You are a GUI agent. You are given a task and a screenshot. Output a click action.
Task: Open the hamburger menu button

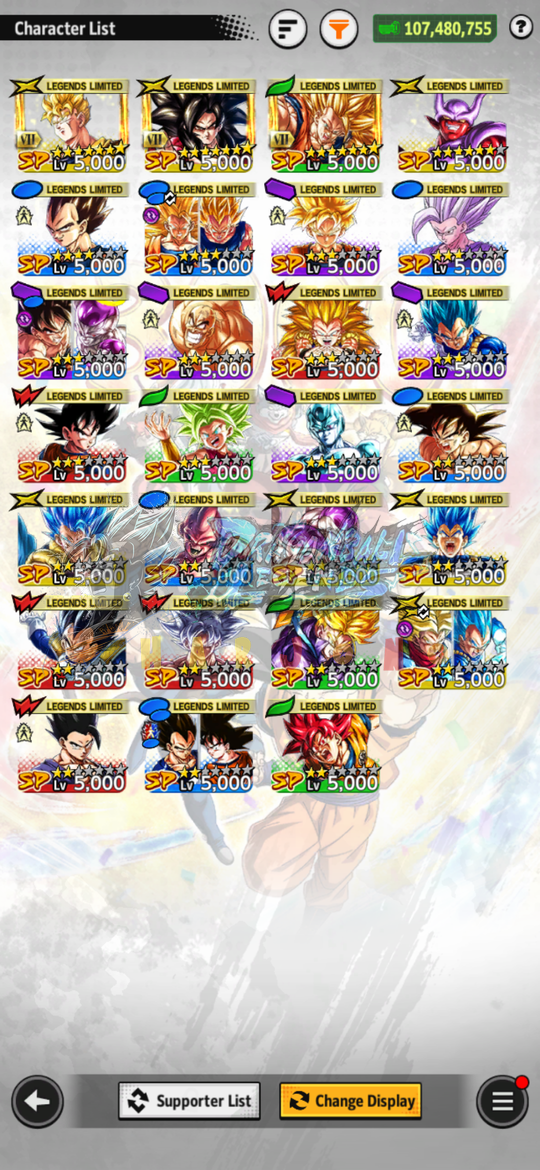click(502, 1101)
